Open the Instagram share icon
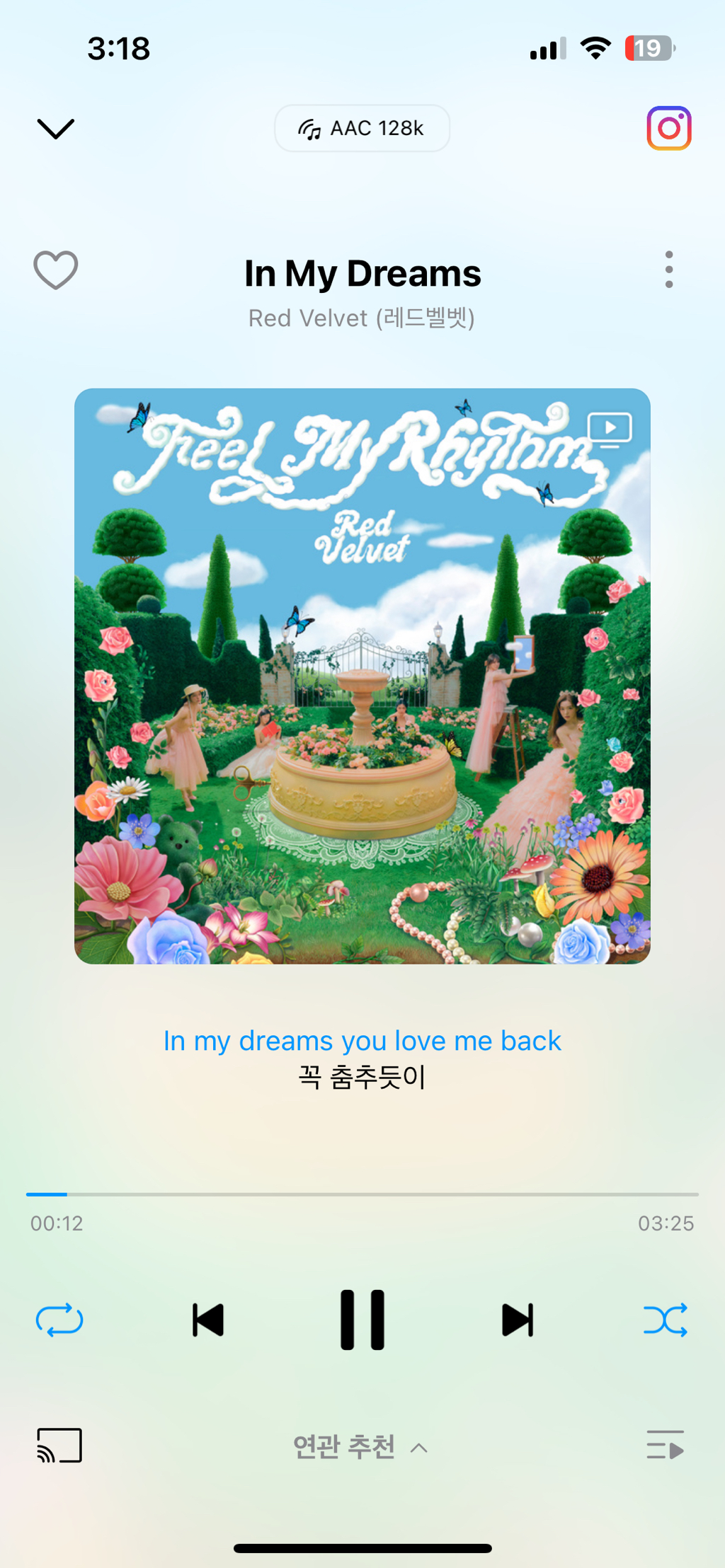Viewport: 725px width, 1568px height. (668, 128)
